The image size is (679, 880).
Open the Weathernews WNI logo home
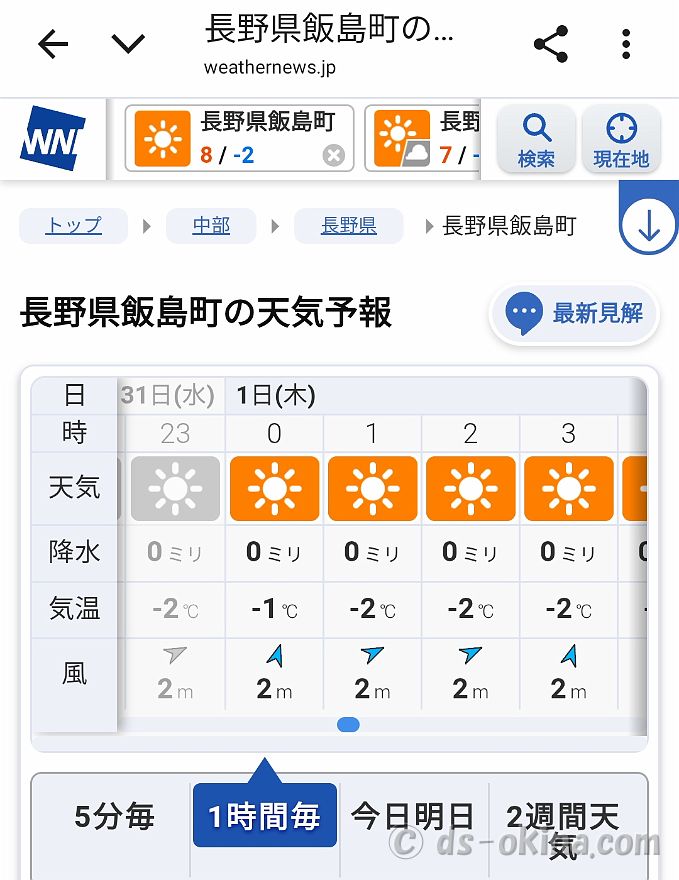click(x=52, y=138)
